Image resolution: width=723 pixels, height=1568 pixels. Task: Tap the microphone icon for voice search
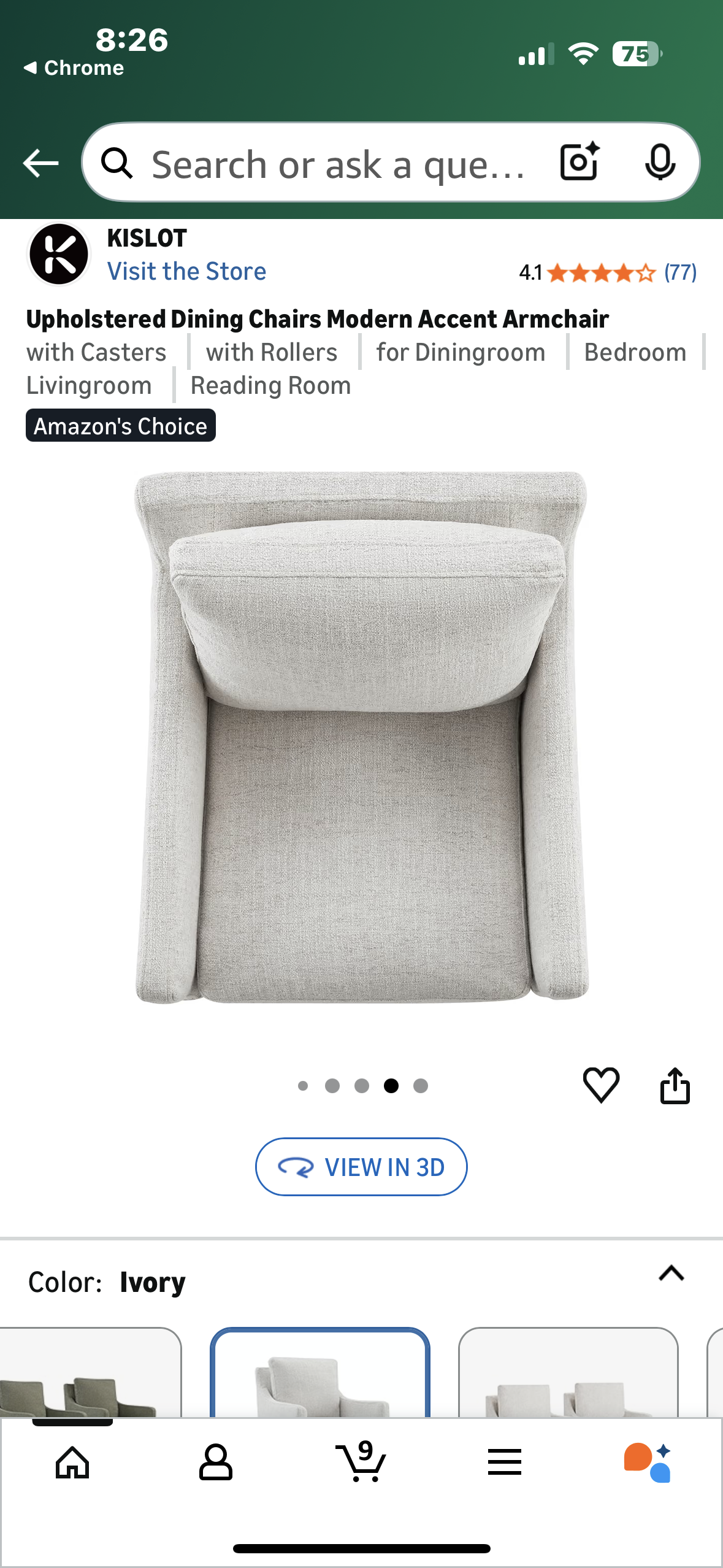tap(660, 162)
